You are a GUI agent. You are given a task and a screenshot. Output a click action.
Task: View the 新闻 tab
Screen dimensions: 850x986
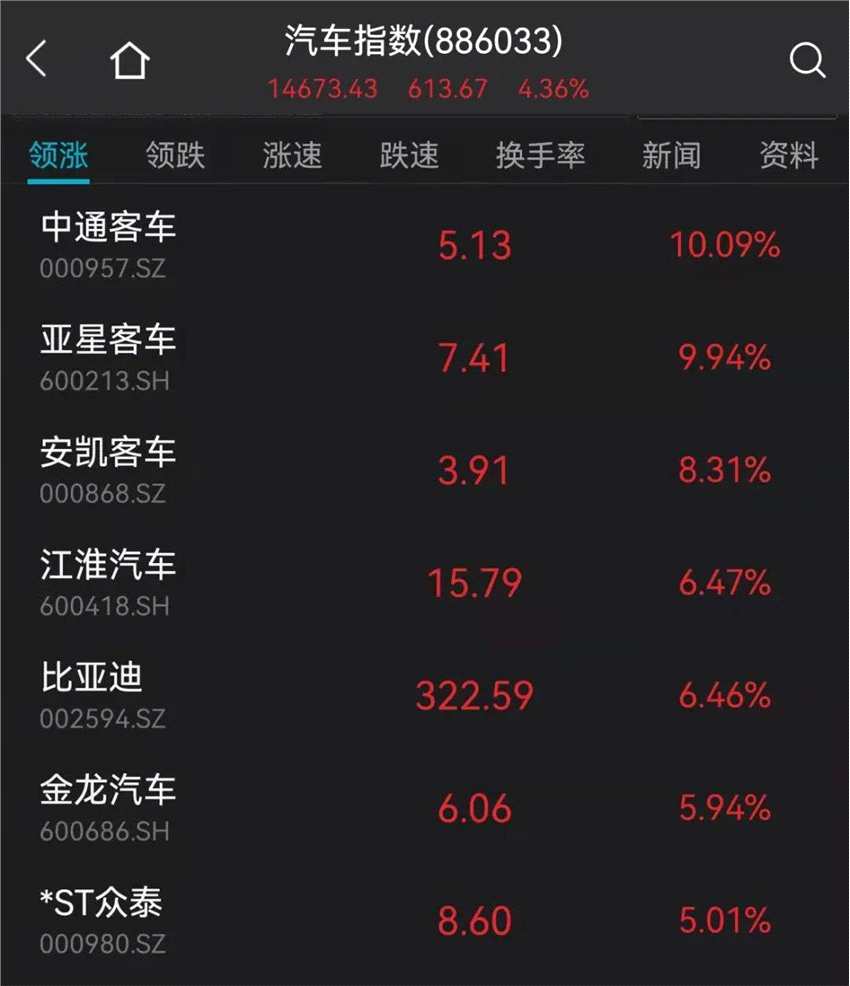671,156
